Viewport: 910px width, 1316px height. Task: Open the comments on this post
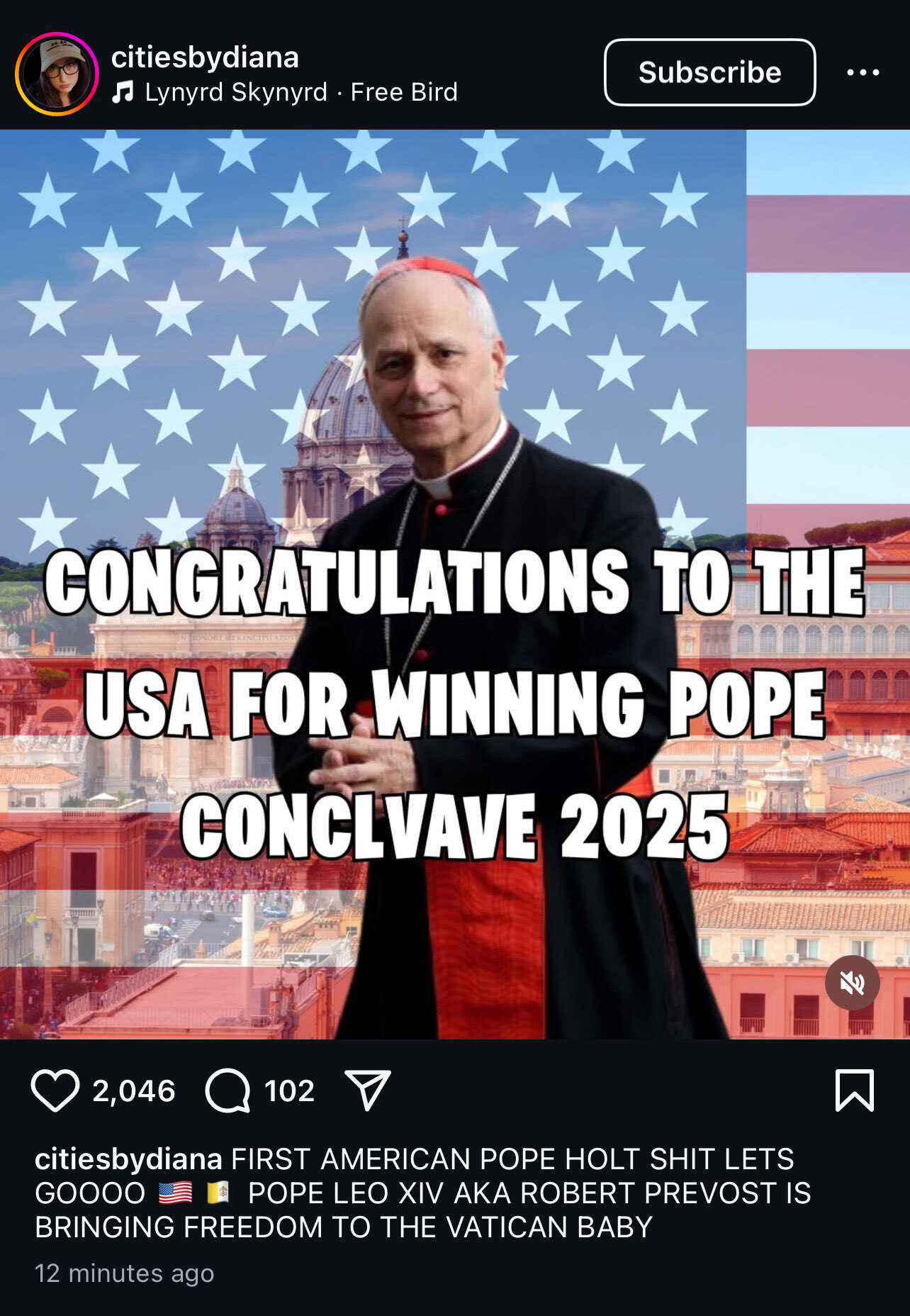coord(227,1091)
